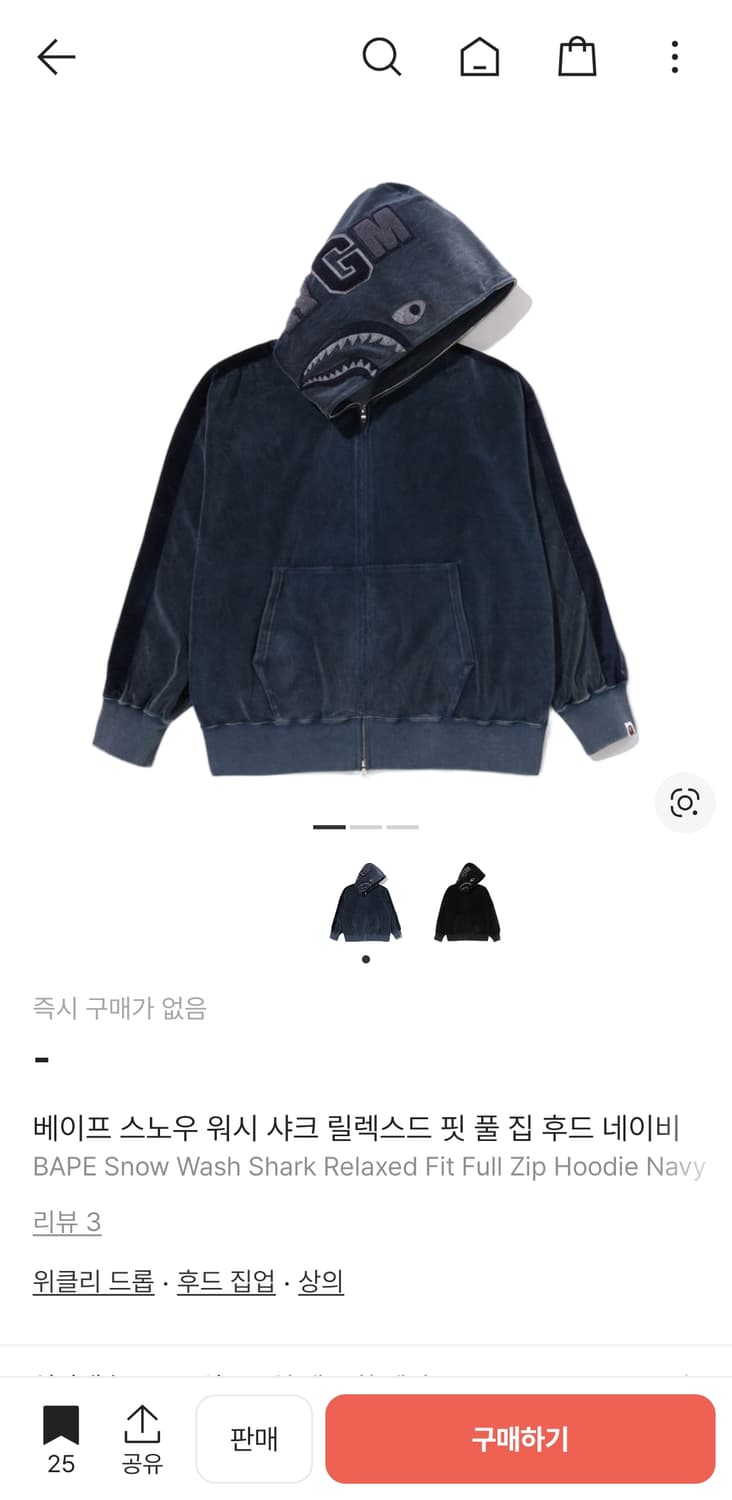Select the first carousel indicator dot
732x1500 pixels.
[x=327, y=827]
